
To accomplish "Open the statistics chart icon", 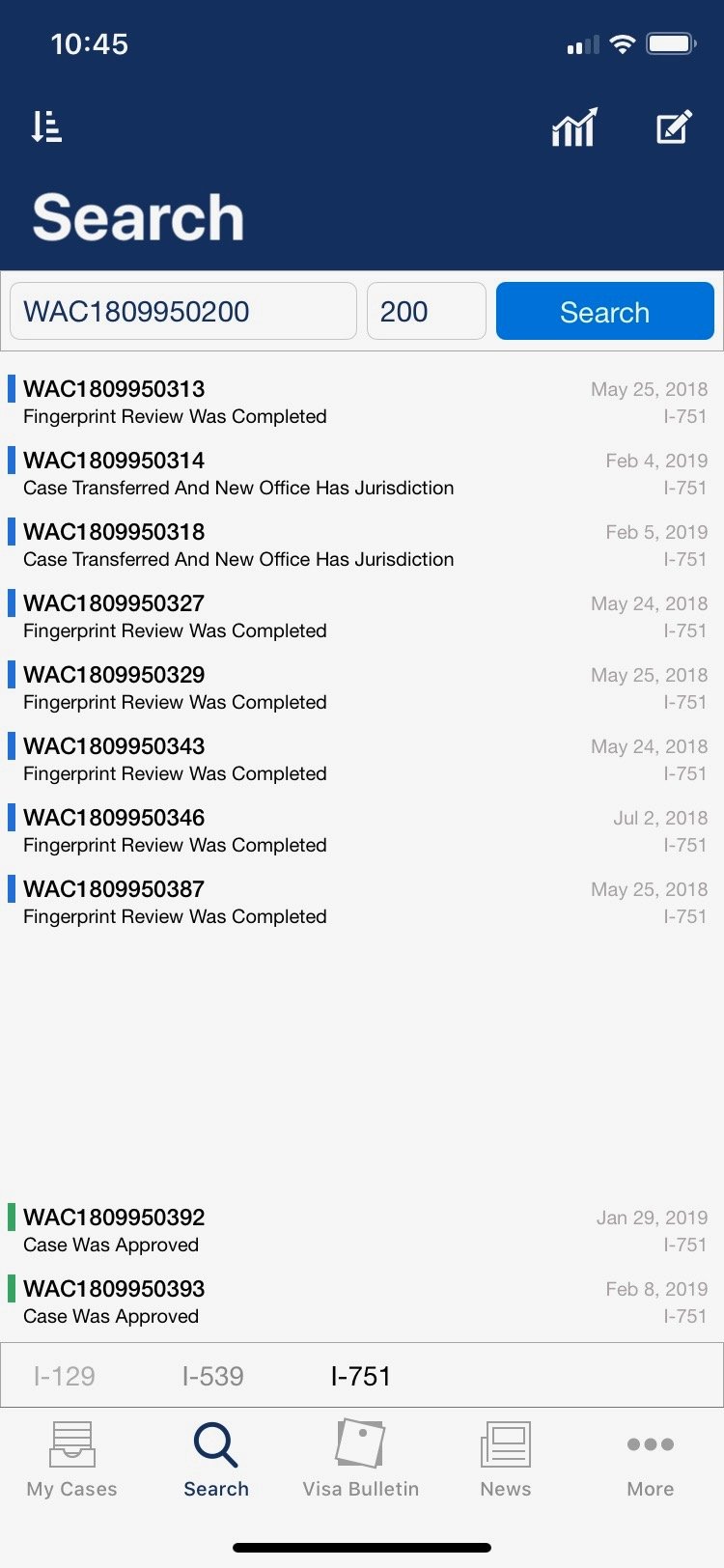I will (574, 127).
